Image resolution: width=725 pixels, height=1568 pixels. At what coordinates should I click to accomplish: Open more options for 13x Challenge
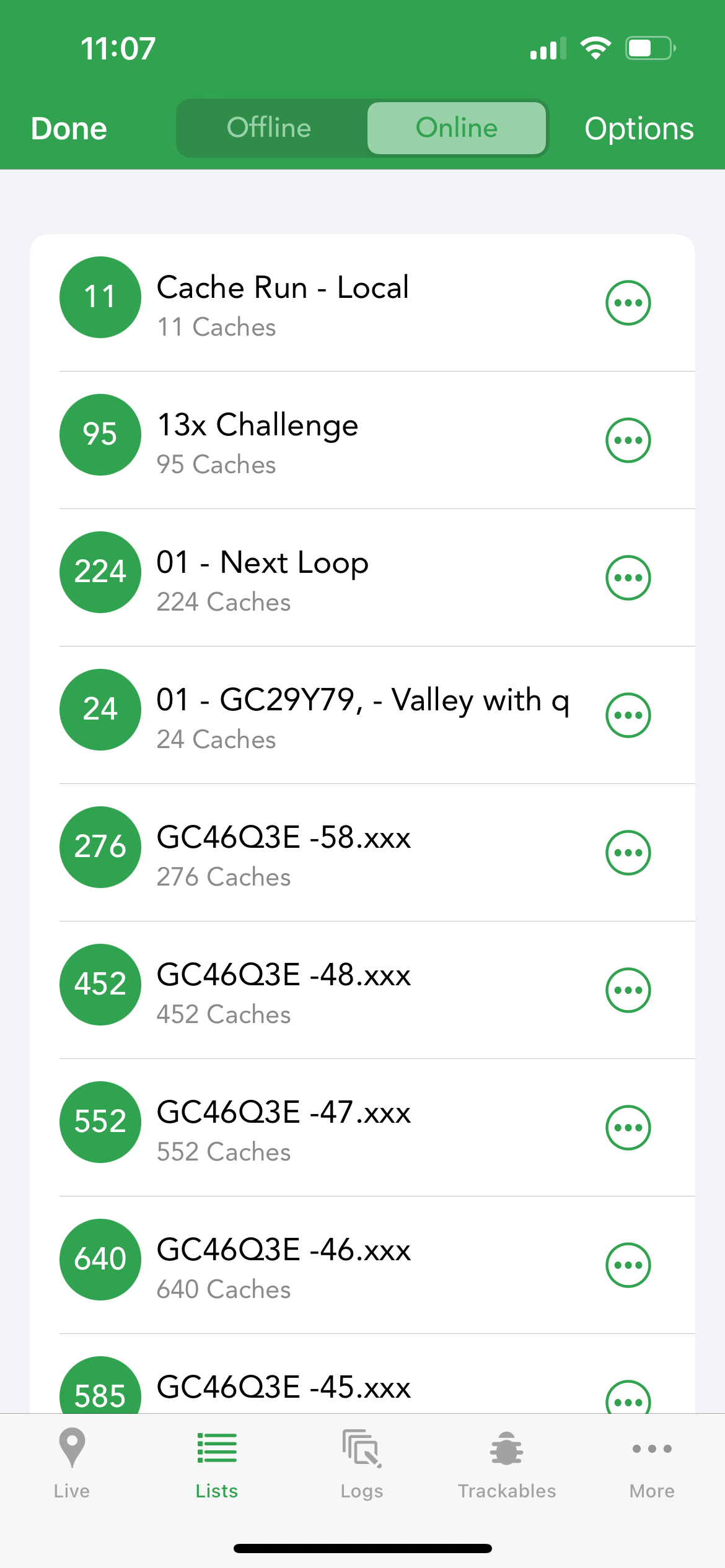[x=628, y=440]
